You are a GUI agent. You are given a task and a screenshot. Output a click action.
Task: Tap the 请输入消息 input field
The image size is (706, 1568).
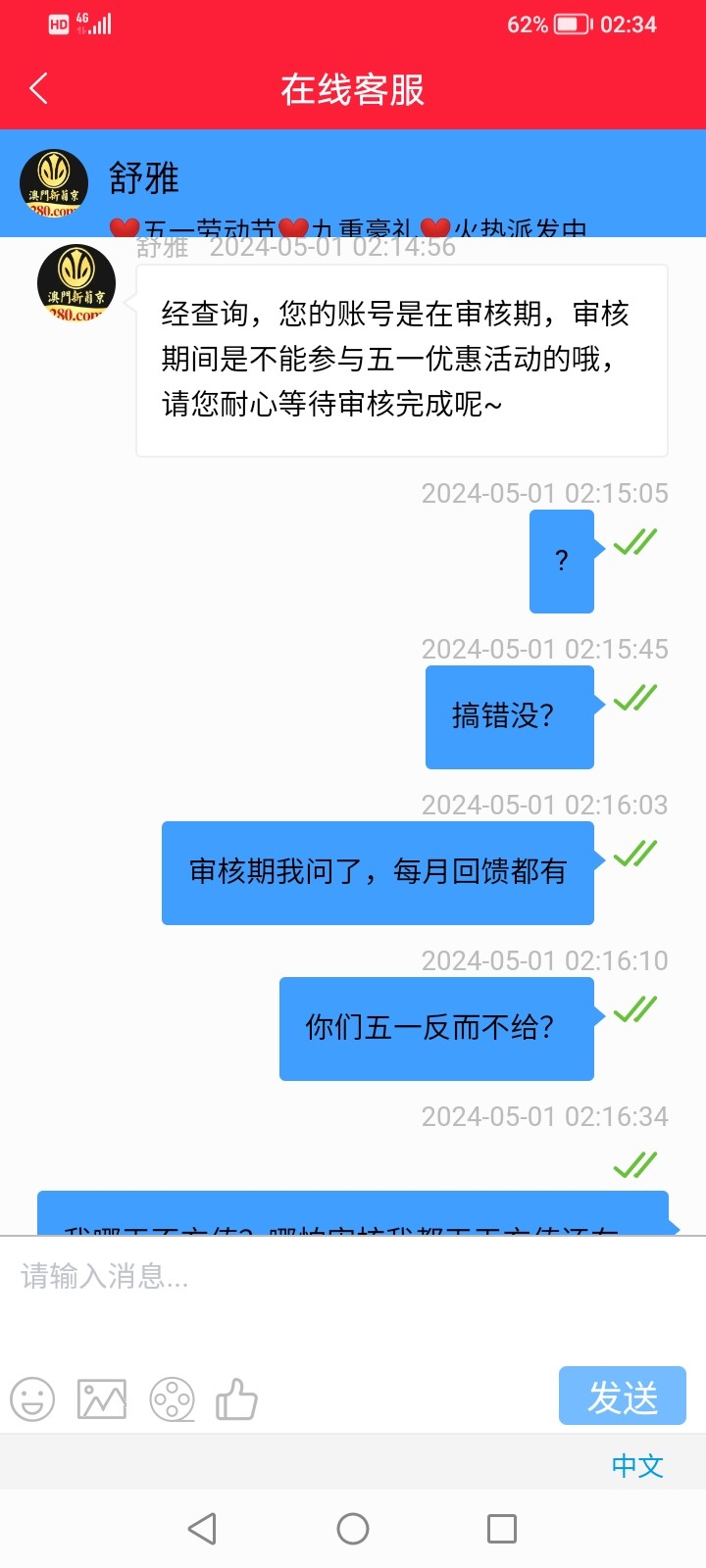(x=196, y=1278)
